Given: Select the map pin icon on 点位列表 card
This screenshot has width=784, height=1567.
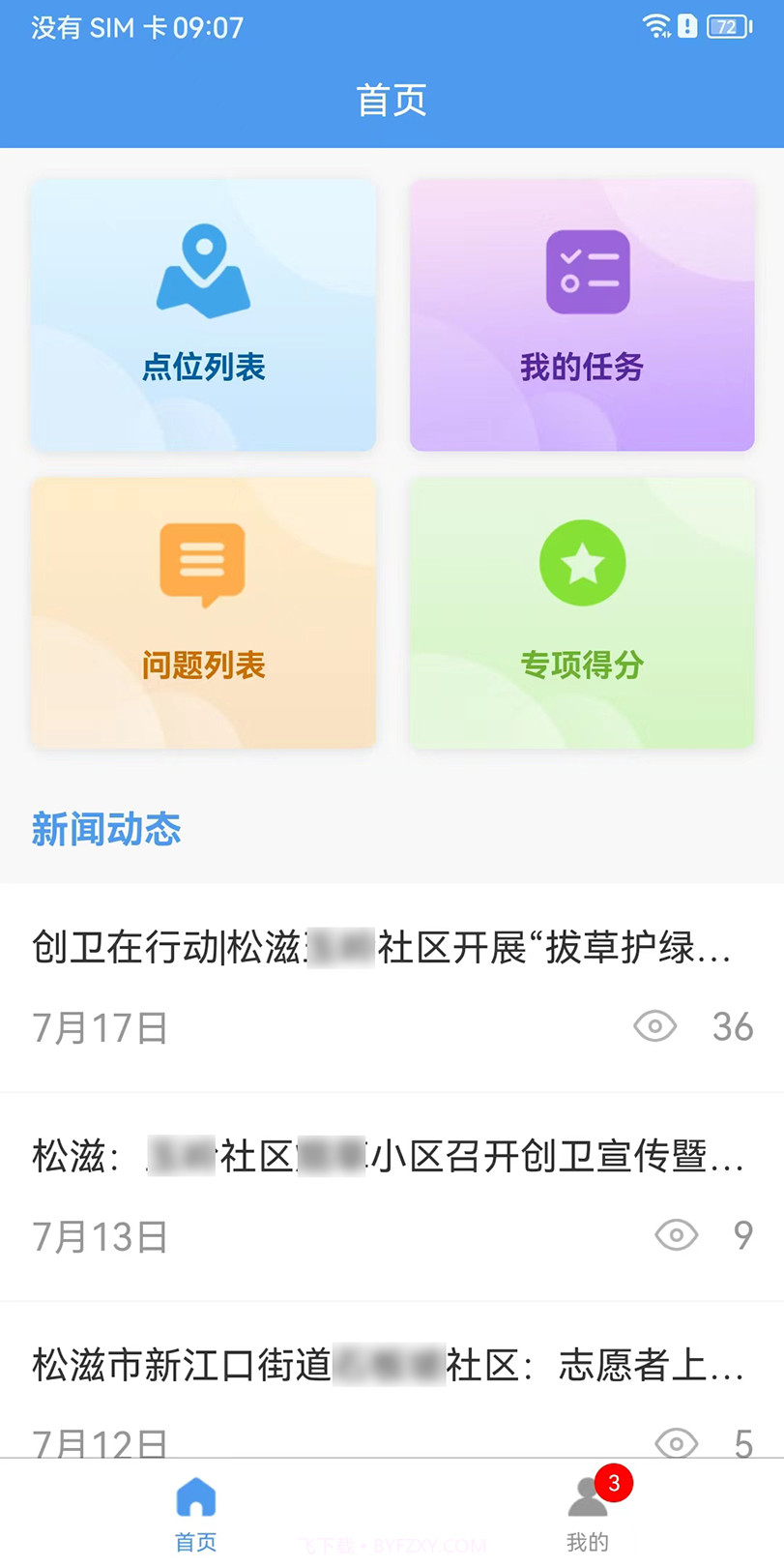Looking at the screenshot, I should [x=202, y=272].
